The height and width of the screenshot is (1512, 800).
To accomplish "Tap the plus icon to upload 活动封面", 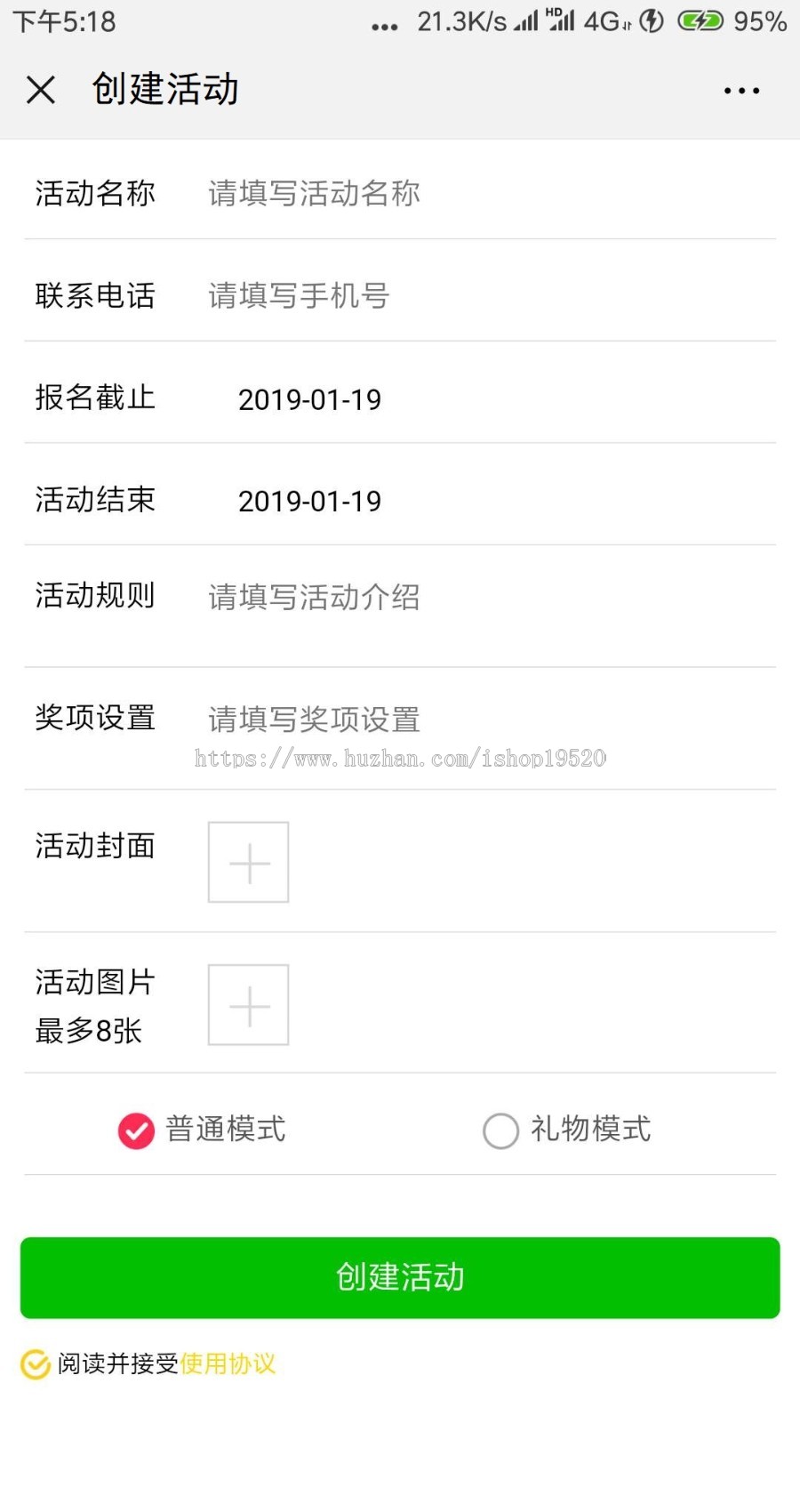I will click(x=248, y=862).
